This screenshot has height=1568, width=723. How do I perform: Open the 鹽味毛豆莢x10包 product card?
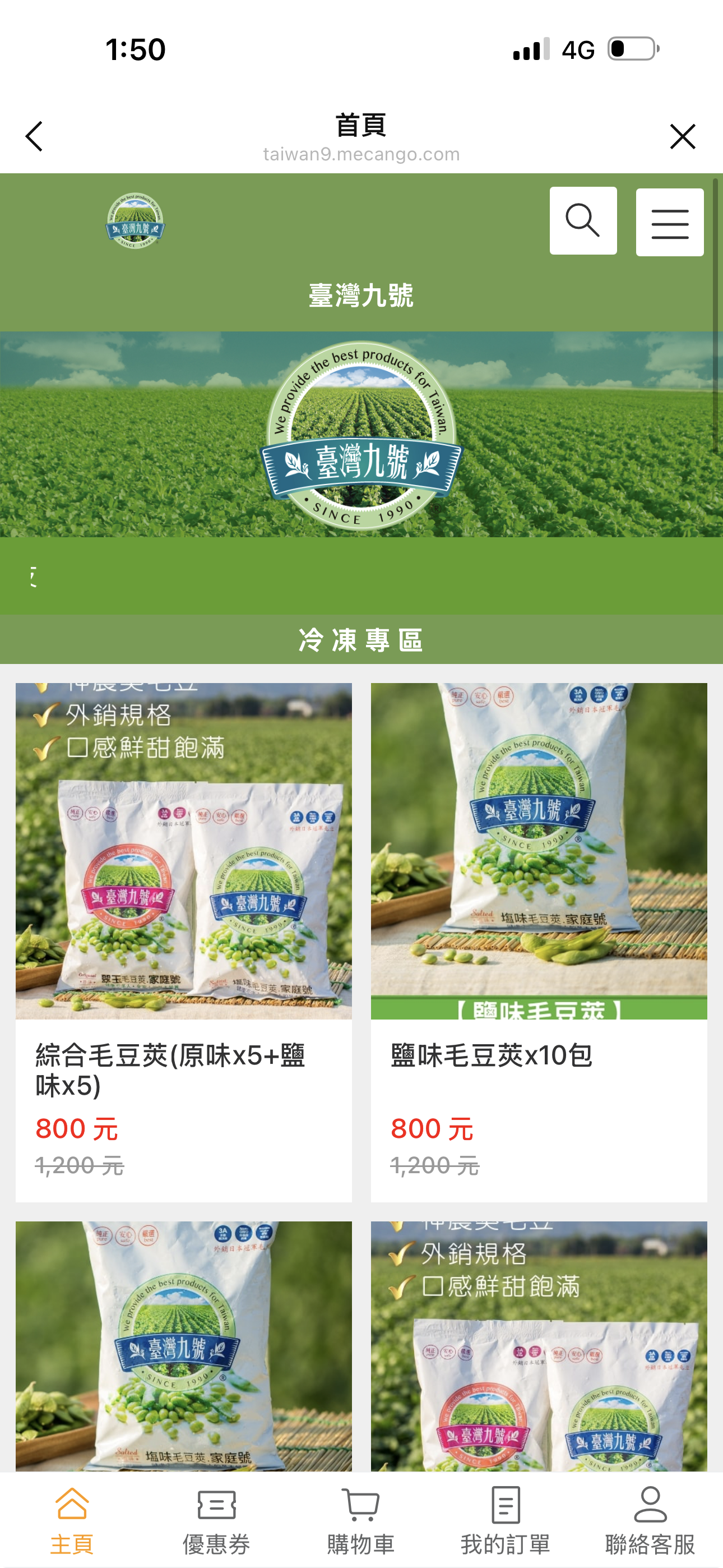[x=539, y=941]
